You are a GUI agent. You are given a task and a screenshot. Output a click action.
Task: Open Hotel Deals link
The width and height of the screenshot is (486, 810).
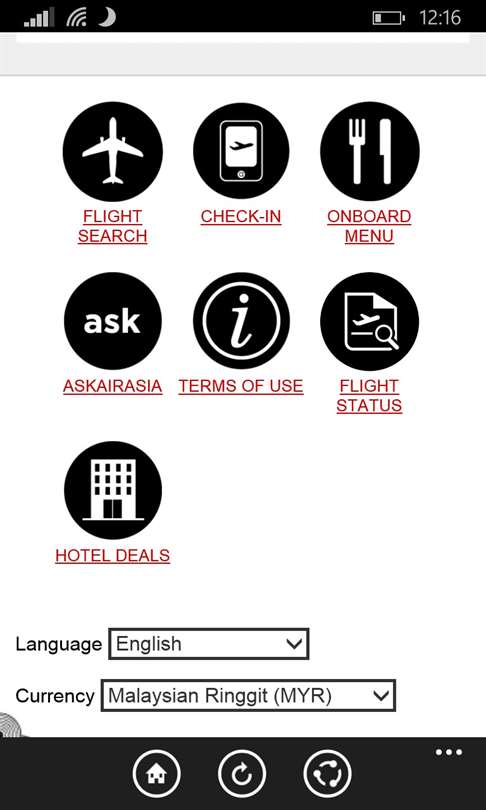(x=113, y=555)
